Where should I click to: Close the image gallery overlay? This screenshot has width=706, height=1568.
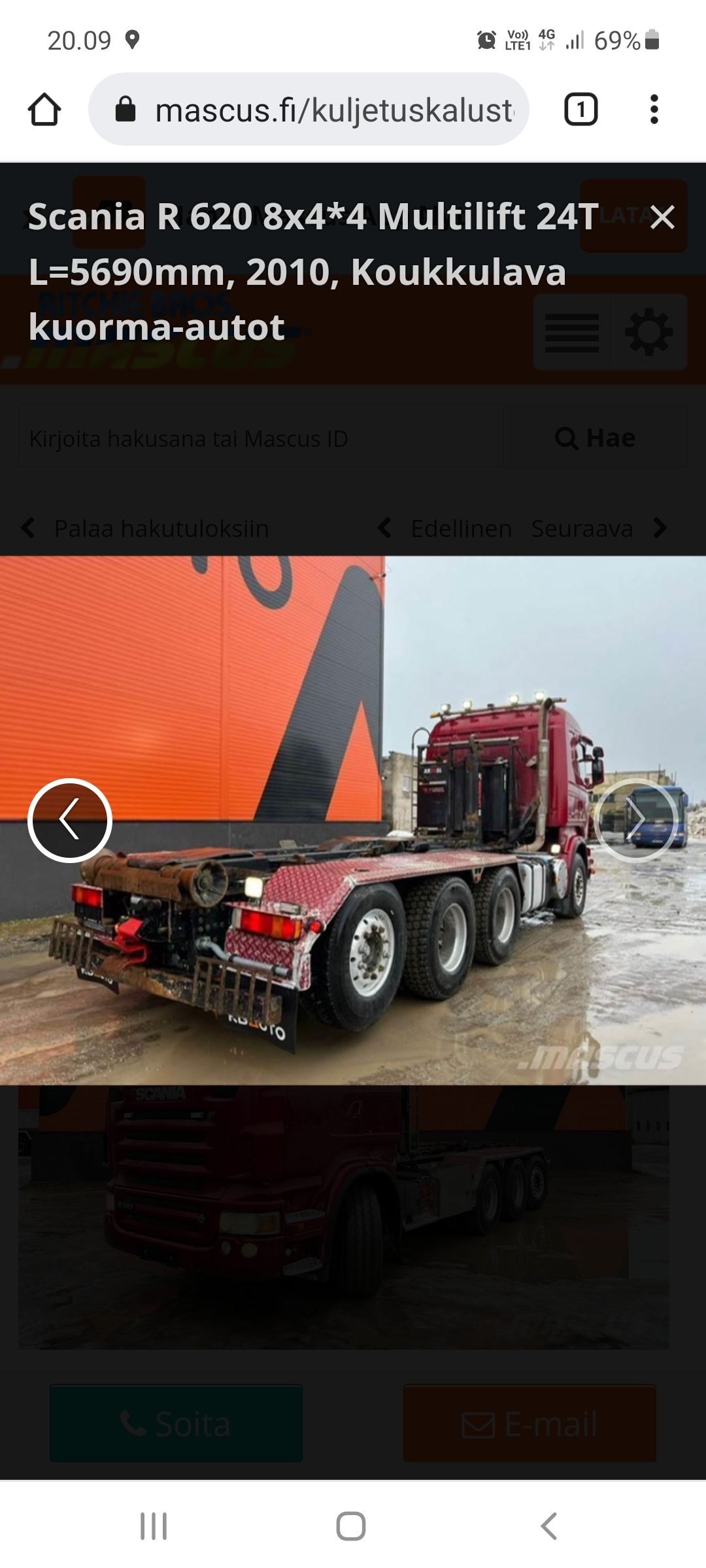coord(662,217)
